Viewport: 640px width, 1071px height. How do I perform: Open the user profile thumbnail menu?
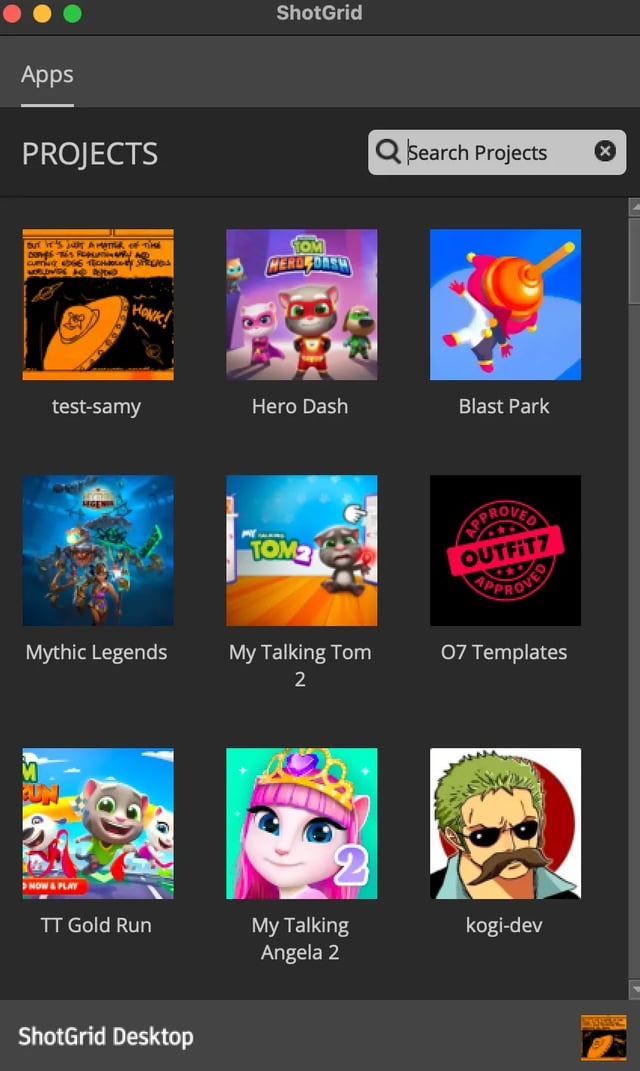pyautogui.click(x=603, y=1037)
